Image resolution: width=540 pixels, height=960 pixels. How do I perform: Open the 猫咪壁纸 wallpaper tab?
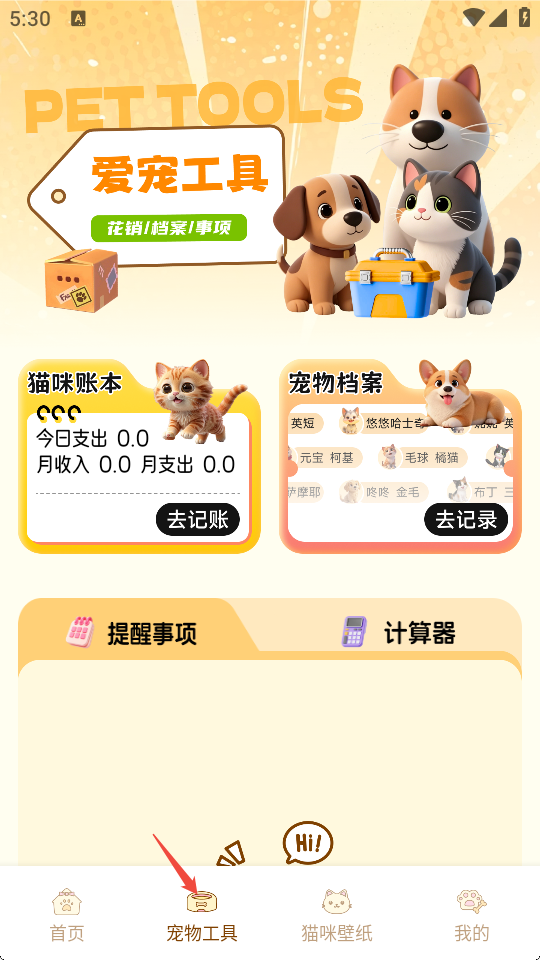337,916
